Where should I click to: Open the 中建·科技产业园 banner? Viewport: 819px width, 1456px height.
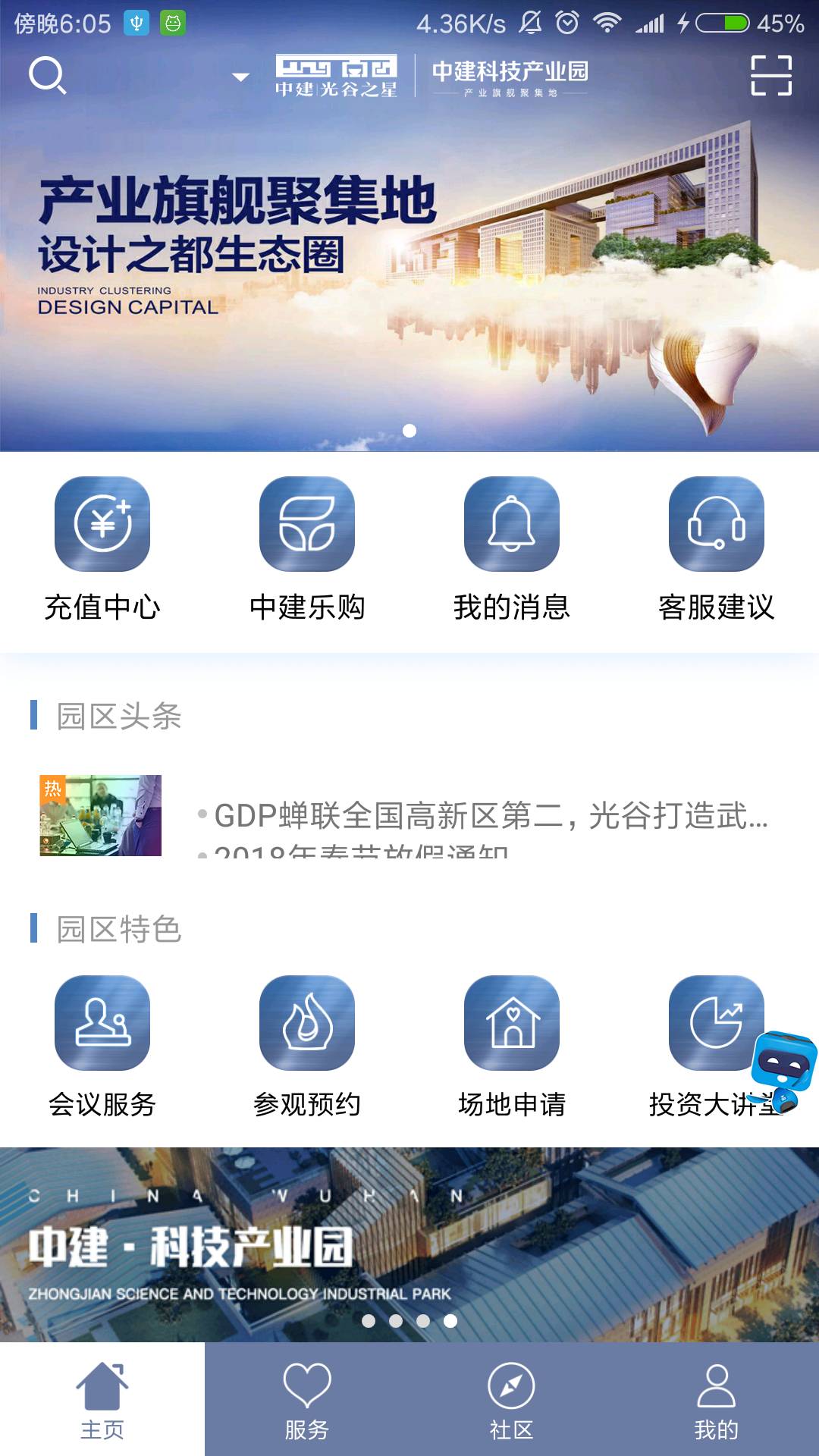tap(409, 1244)
